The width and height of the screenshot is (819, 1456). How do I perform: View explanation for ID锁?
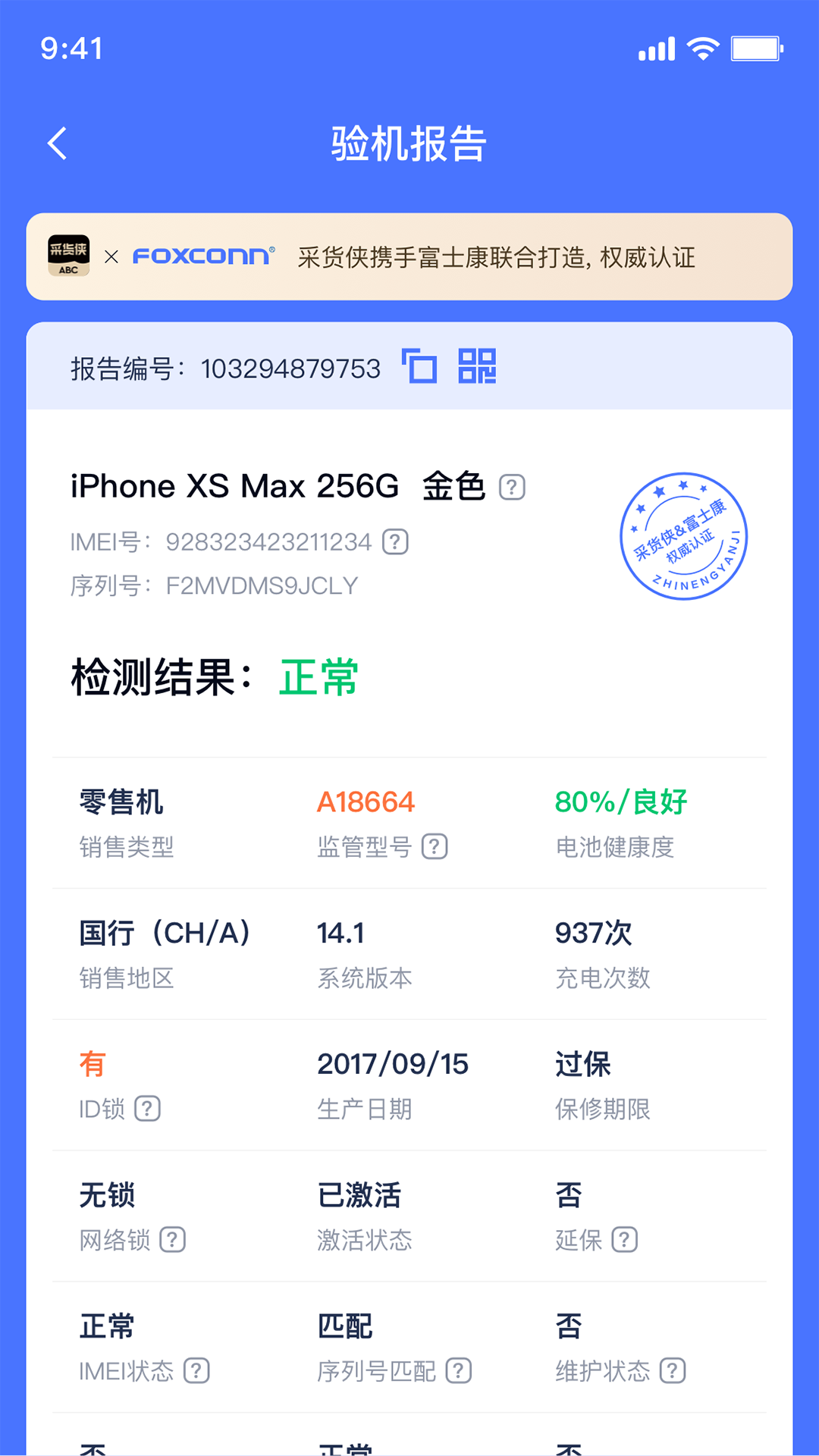(x=147, y=1109)
